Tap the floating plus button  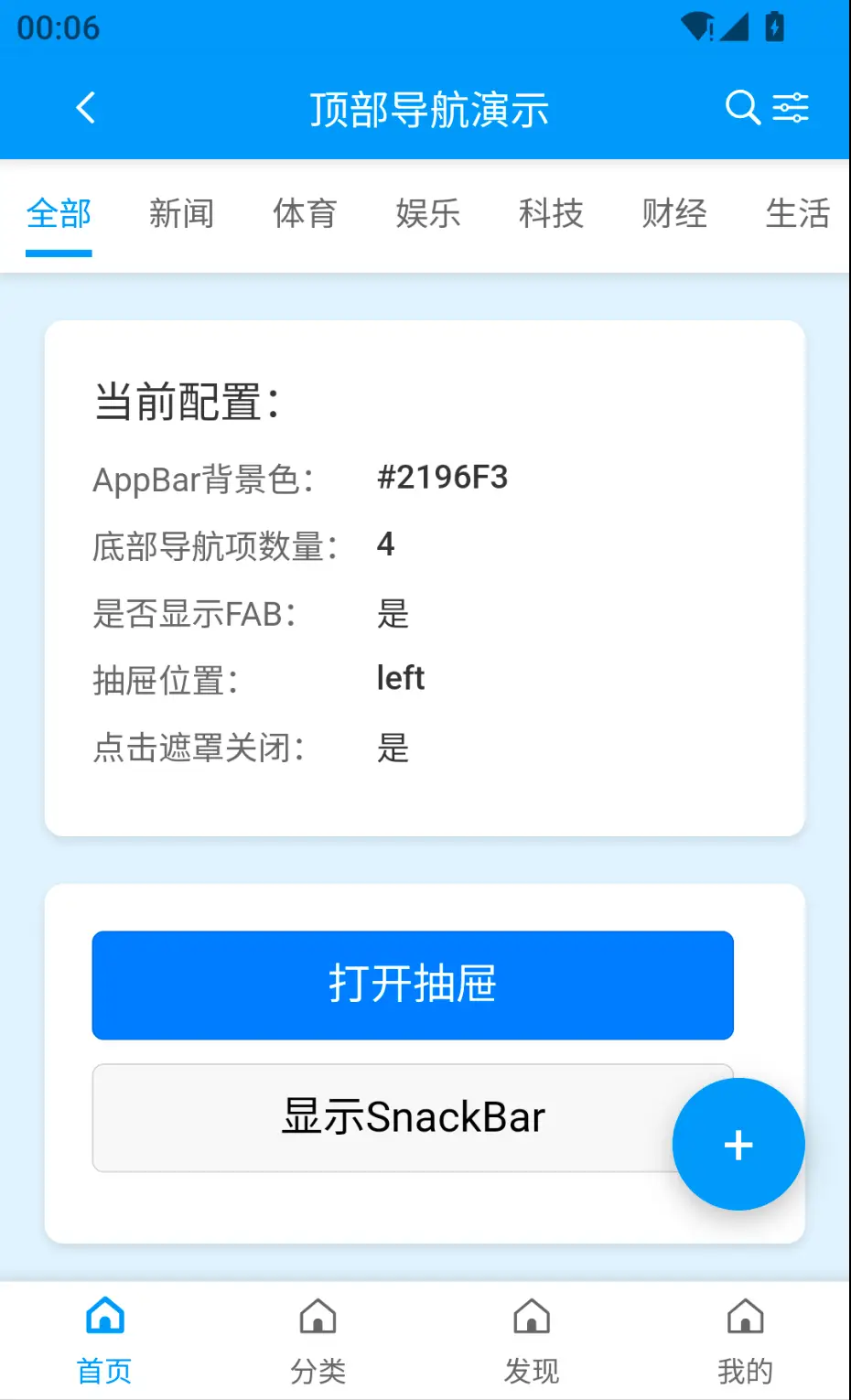click(738, 1145)
